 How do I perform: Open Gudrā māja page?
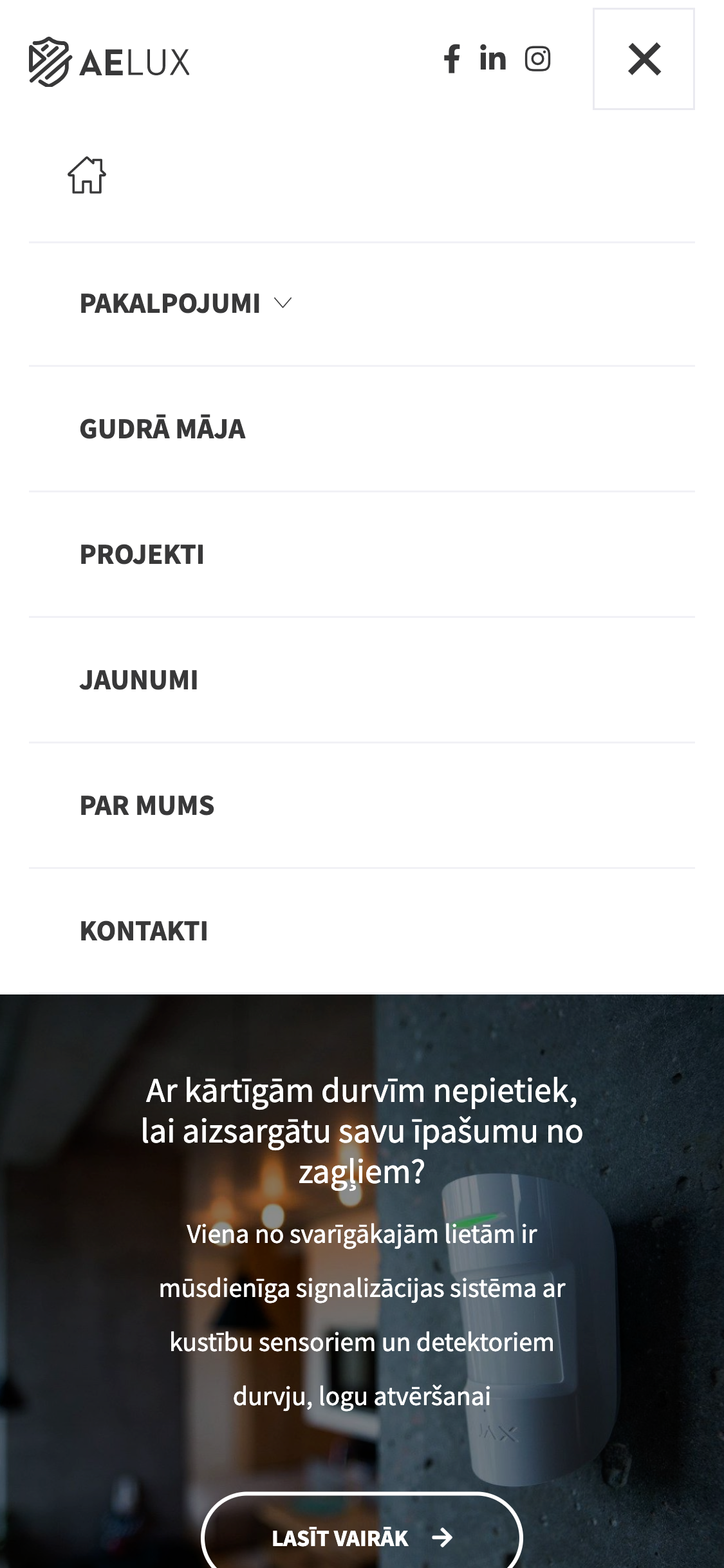click(x=162, y=429)
